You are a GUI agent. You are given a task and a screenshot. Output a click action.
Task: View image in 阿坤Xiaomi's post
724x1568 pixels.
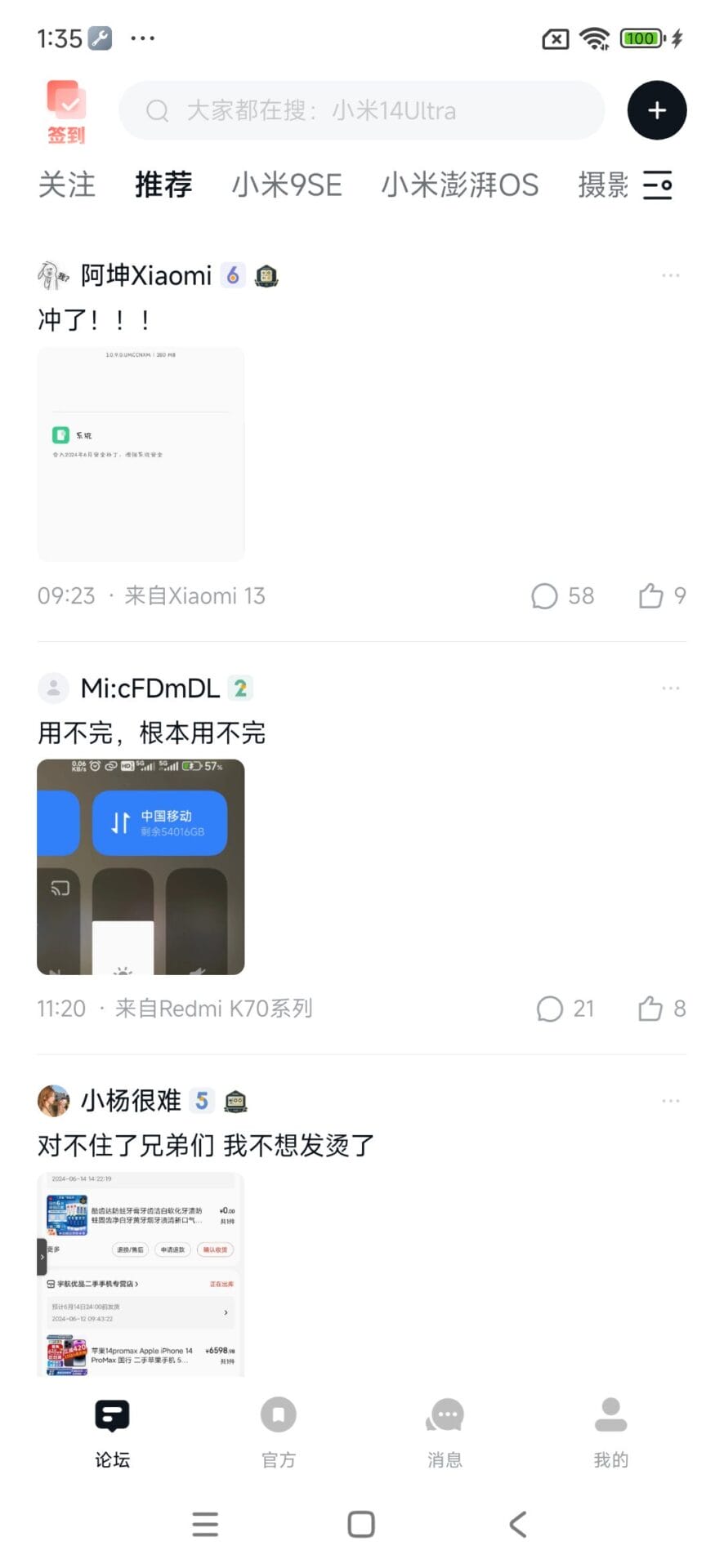point(141,453)
